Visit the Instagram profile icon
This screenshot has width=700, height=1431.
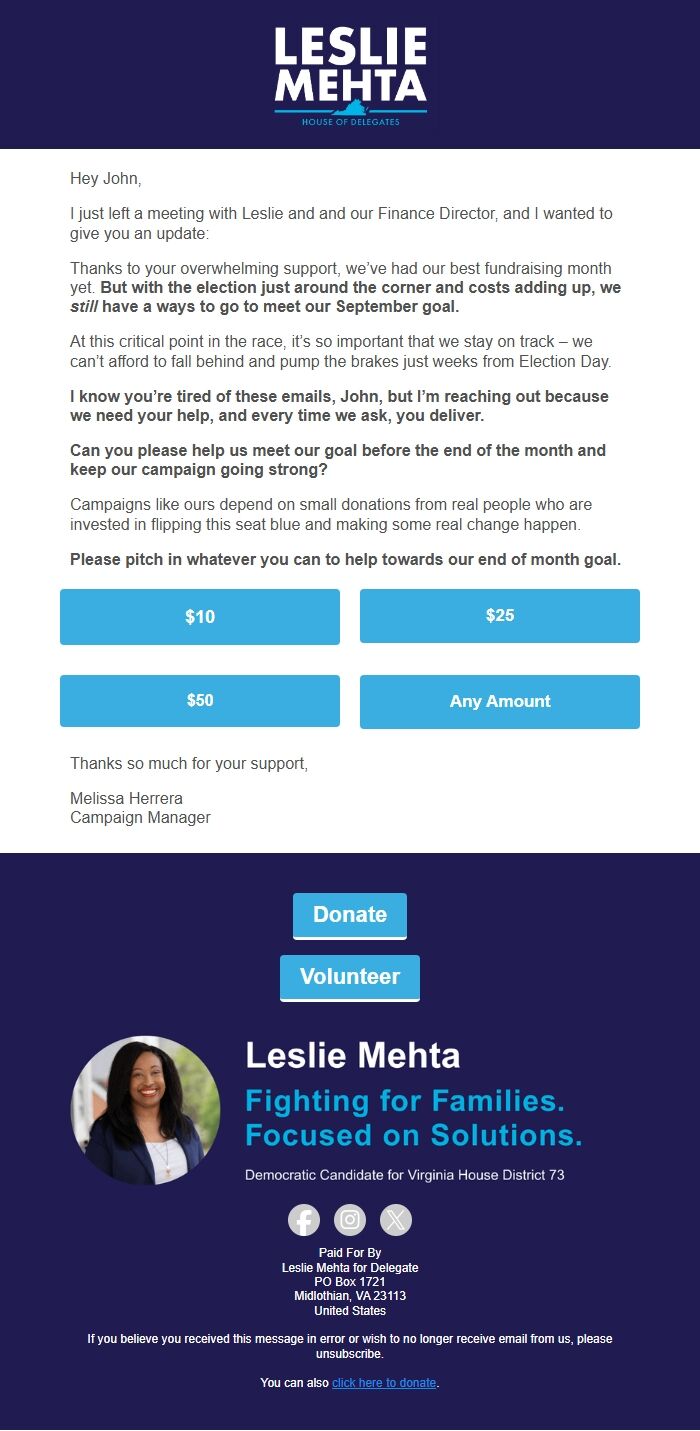tap(350, 1220)
